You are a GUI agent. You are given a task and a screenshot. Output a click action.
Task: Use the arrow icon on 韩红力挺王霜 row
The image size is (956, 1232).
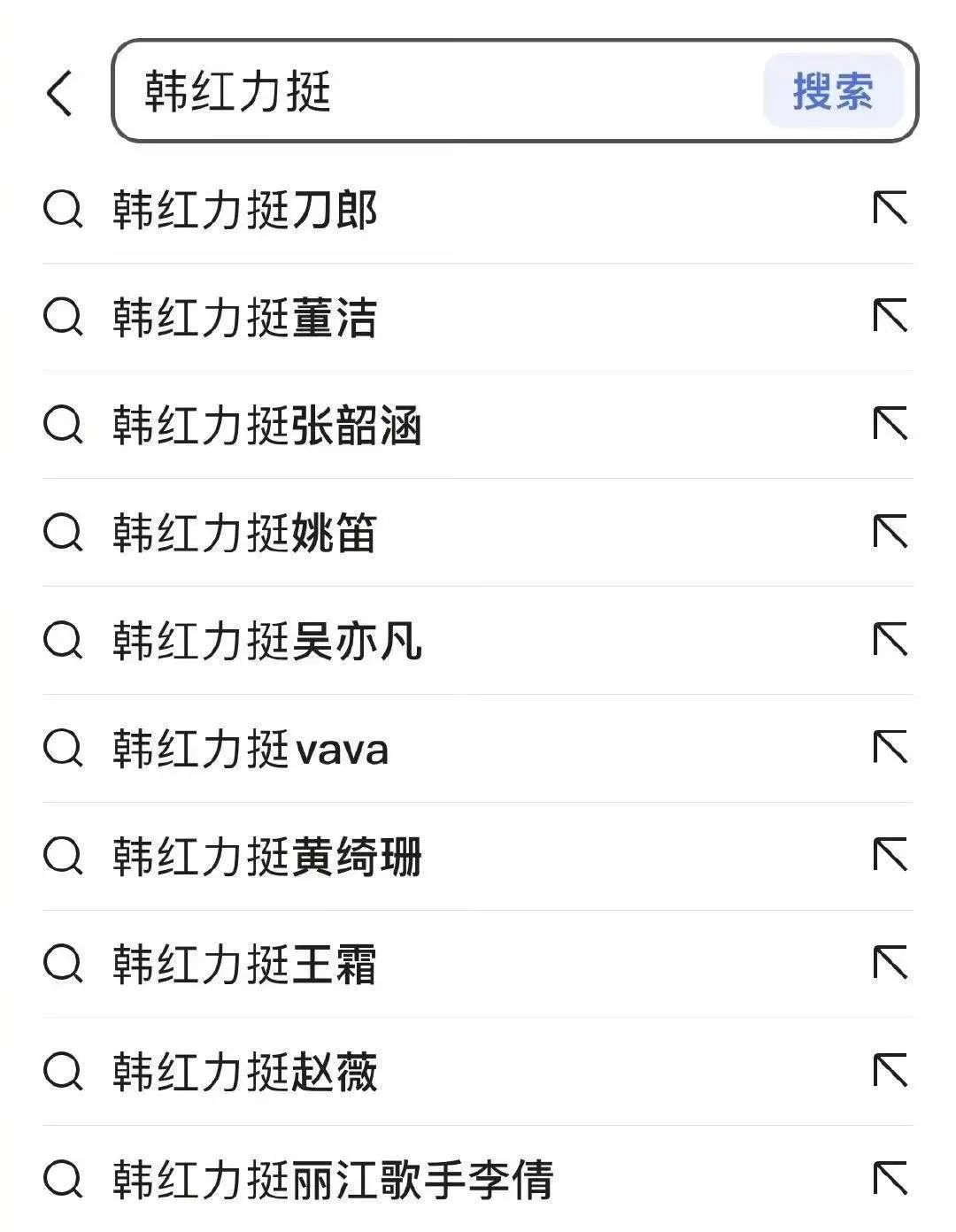[890, 963]
